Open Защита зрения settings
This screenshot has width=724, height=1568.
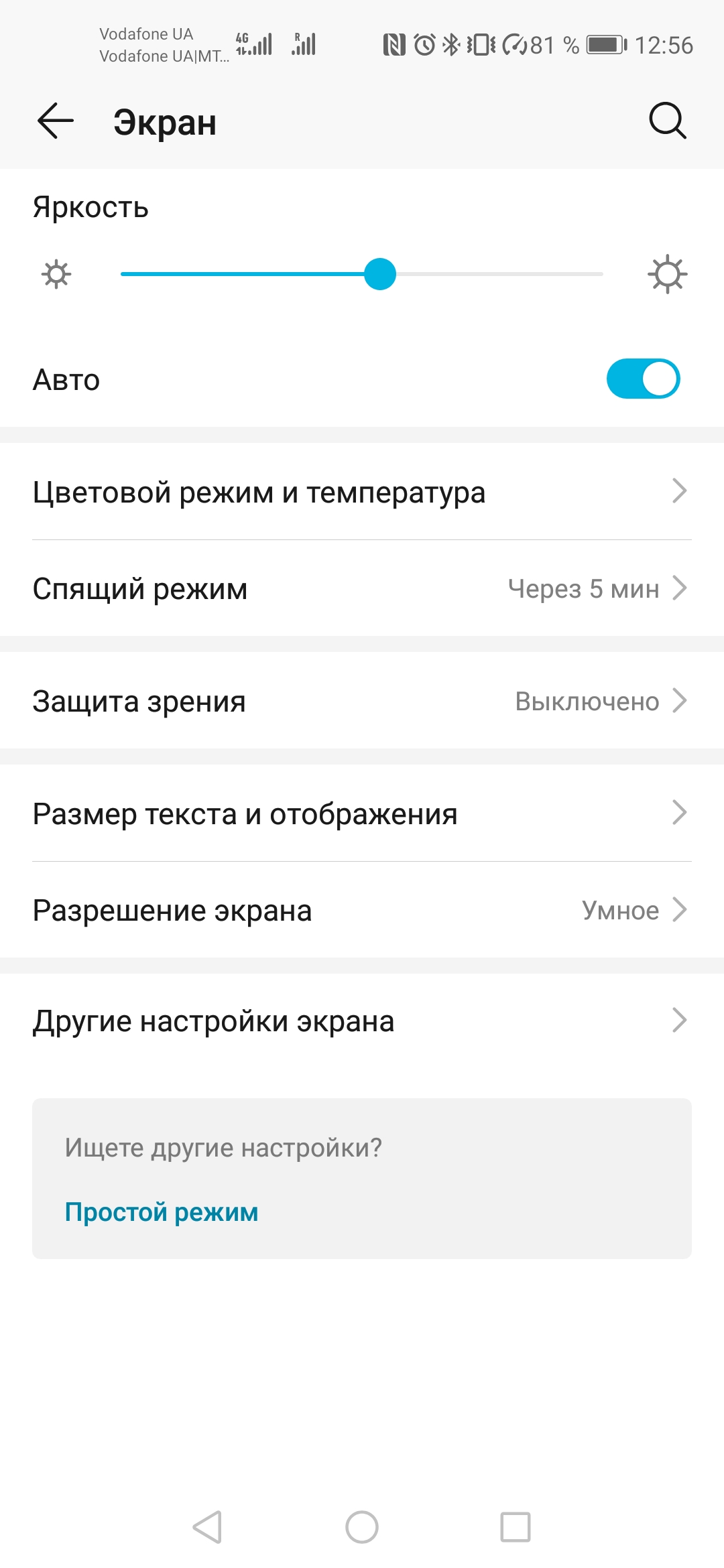(362, 701)
